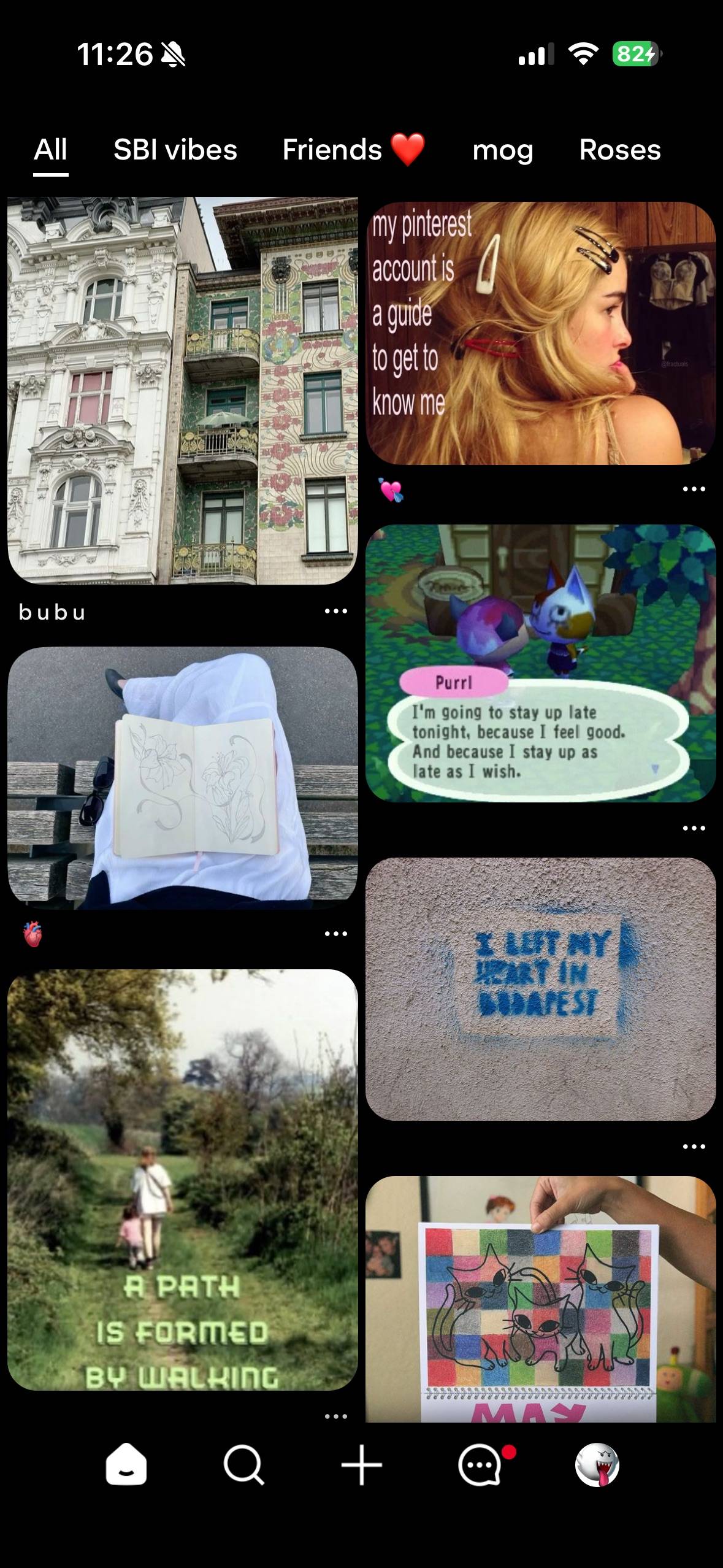Viewport: 723px width, 1568px height.
Task: Open the Budapest graffiti pin
Action: click(541, 989)
